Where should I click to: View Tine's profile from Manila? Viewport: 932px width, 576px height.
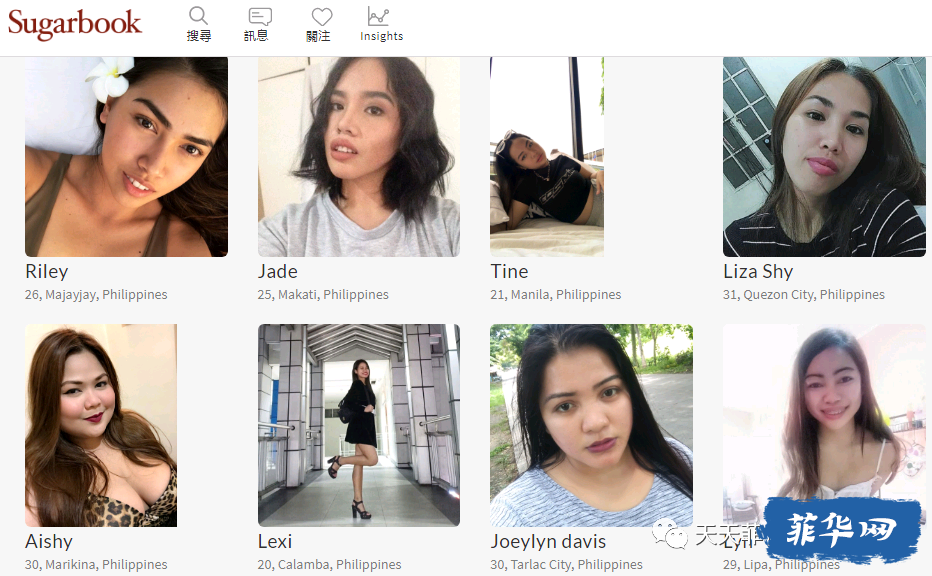click(x=547, y=158)
